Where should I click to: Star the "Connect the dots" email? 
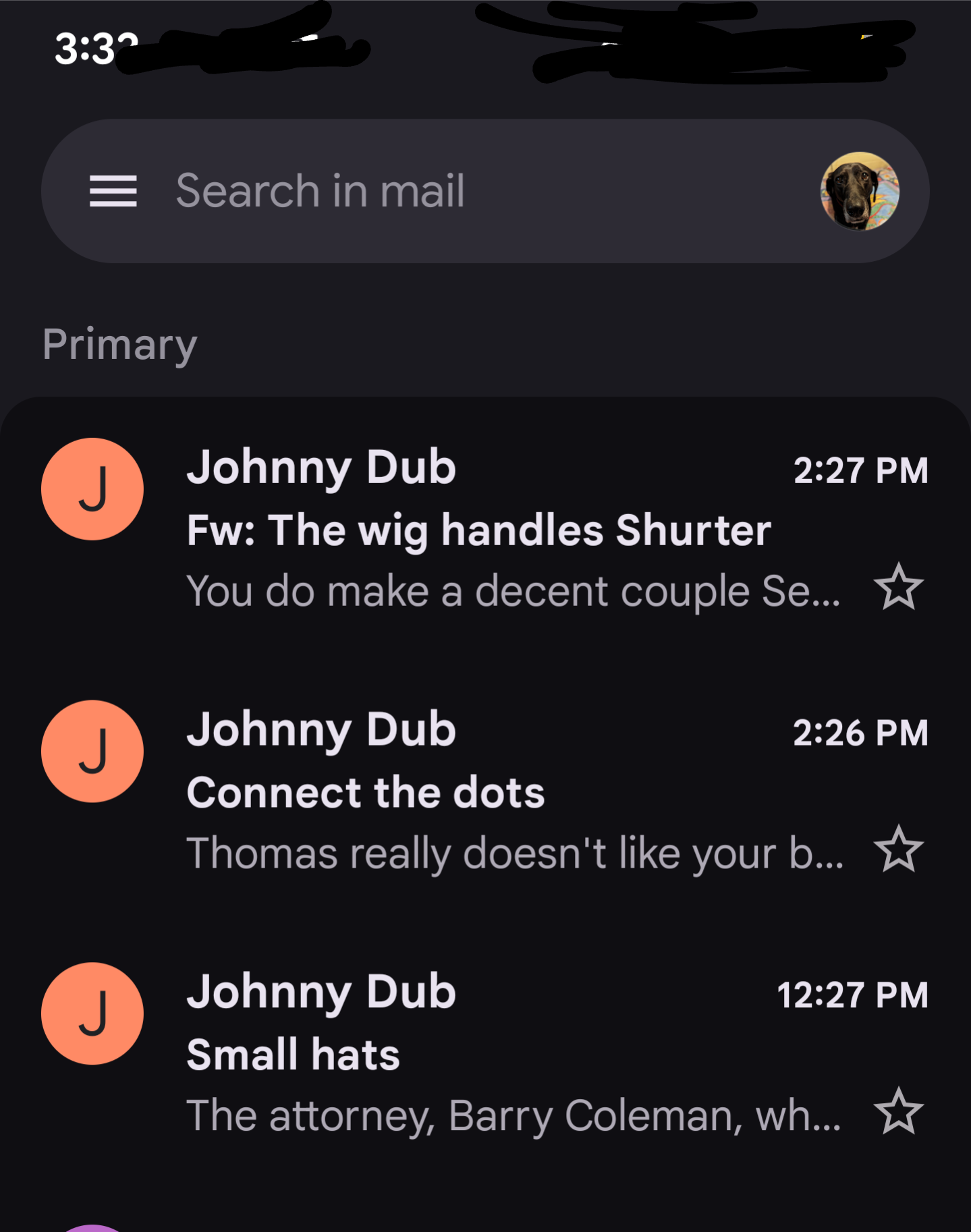tap(898, 849)
